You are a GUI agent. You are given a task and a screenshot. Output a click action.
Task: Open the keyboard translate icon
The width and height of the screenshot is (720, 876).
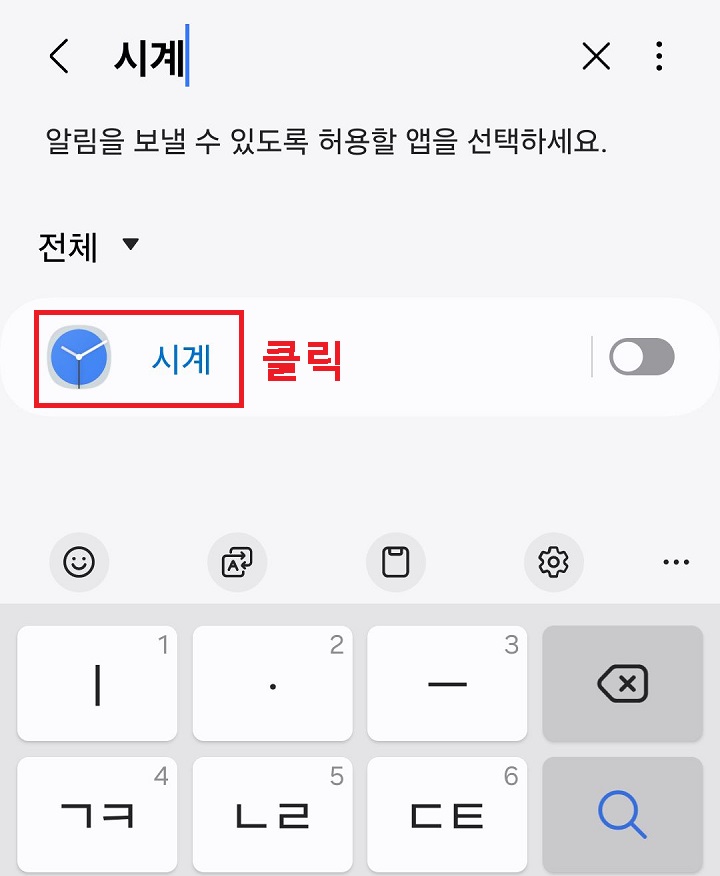237,562
